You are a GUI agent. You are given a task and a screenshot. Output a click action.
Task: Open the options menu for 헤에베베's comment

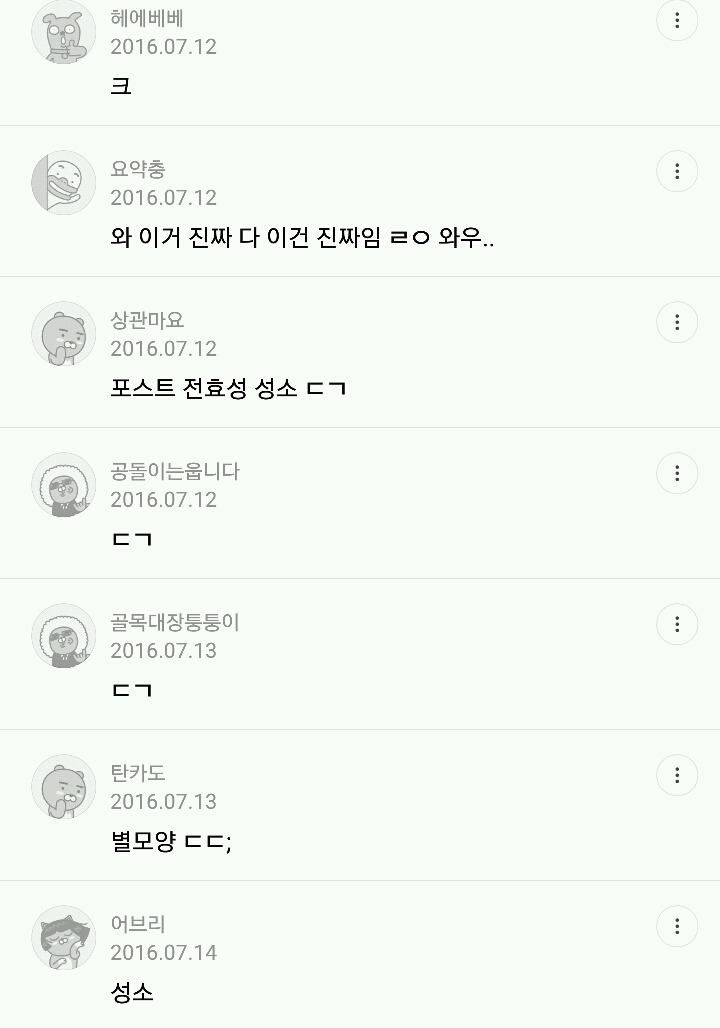coord(677,21)
